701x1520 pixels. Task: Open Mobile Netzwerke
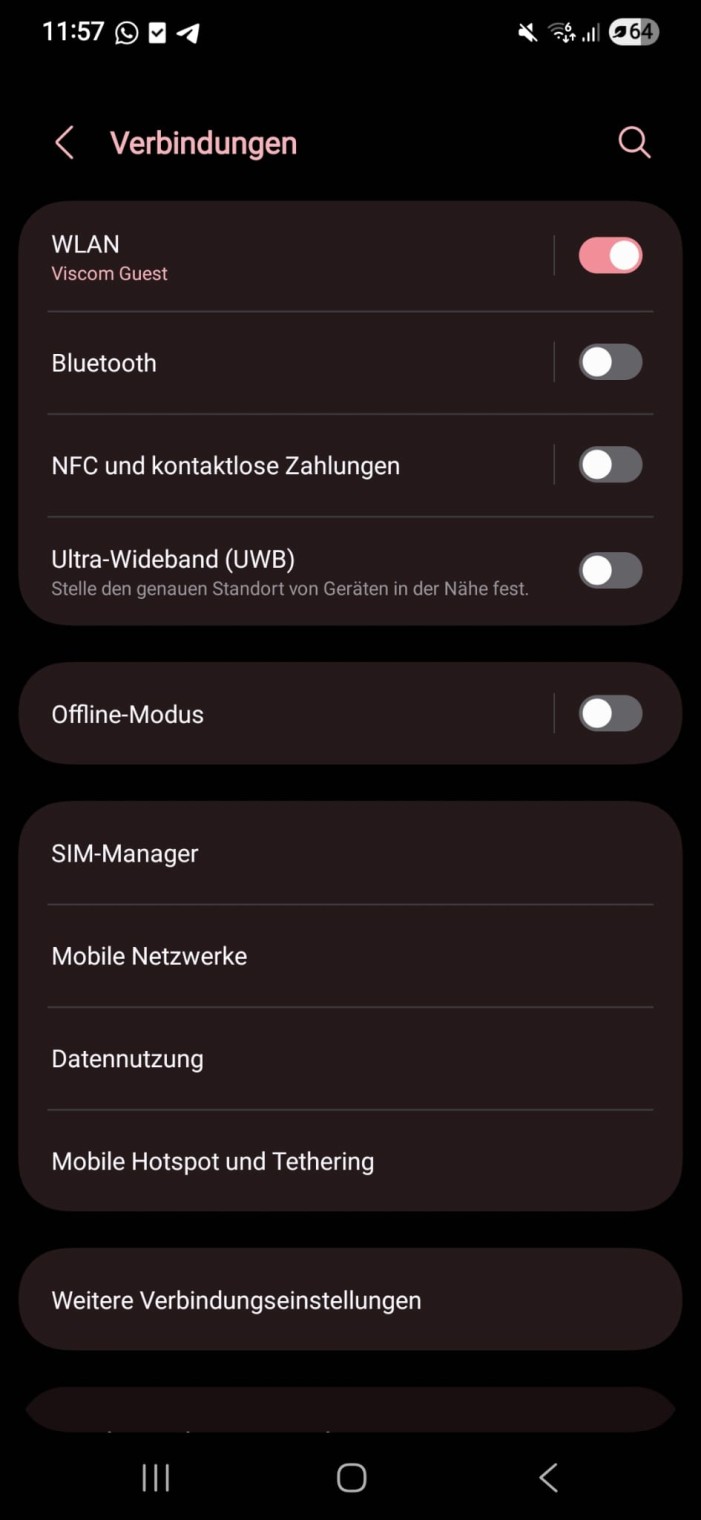click(x=350, y=956)
